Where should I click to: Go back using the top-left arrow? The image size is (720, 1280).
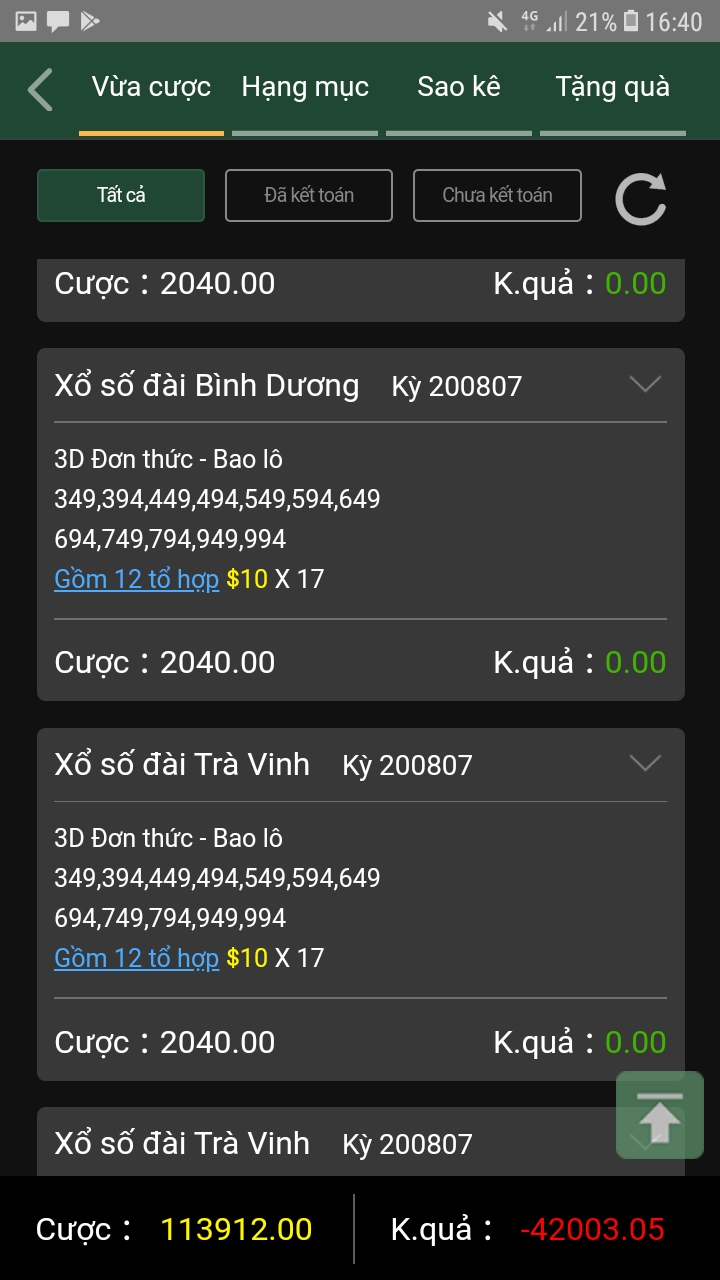coord(41,89)
